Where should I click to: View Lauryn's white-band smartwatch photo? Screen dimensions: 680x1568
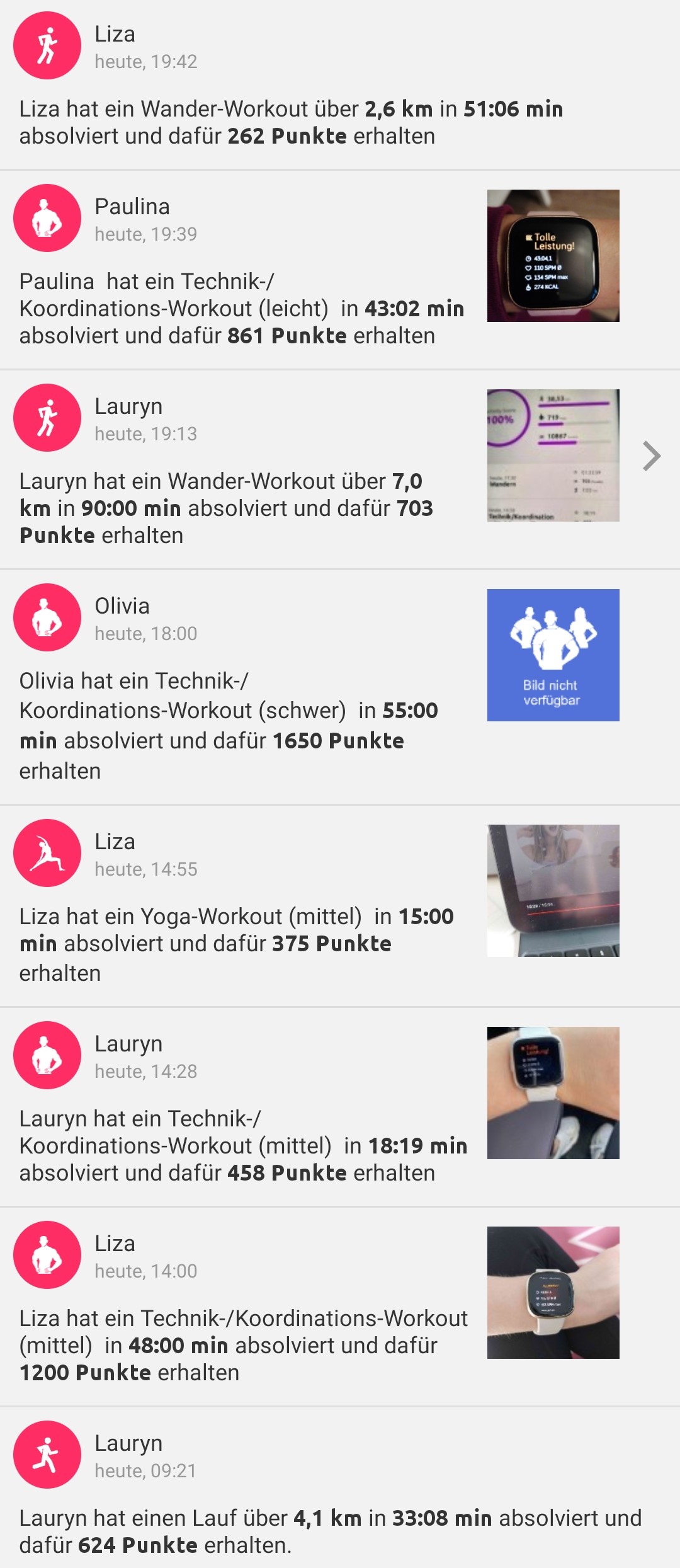pyautogui.click(x=554, y=1093)
